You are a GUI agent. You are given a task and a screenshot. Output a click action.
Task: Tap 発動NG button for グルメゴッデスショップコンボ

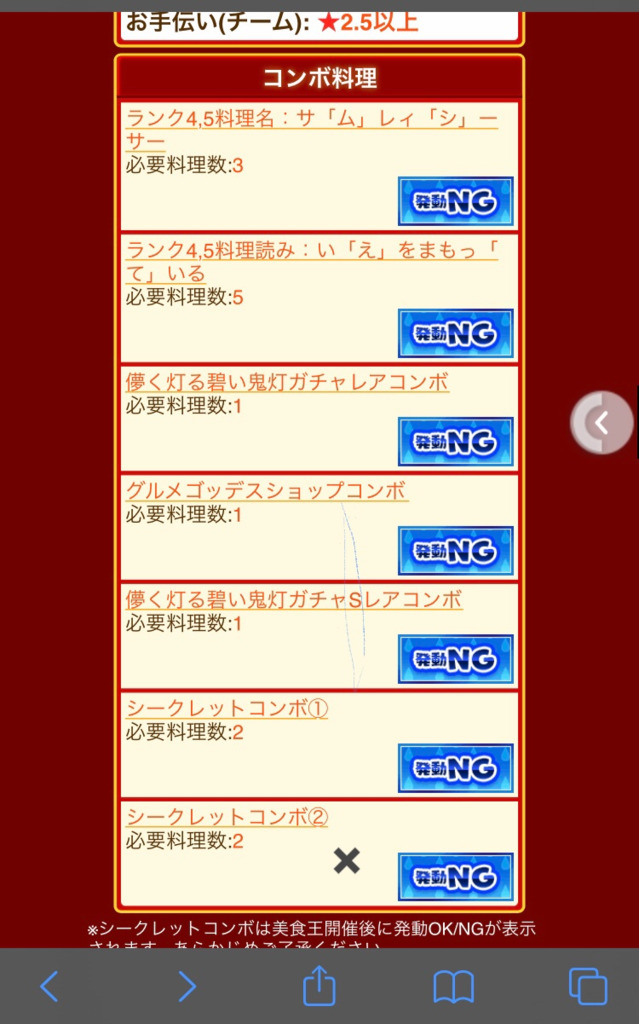click(455, 551)
